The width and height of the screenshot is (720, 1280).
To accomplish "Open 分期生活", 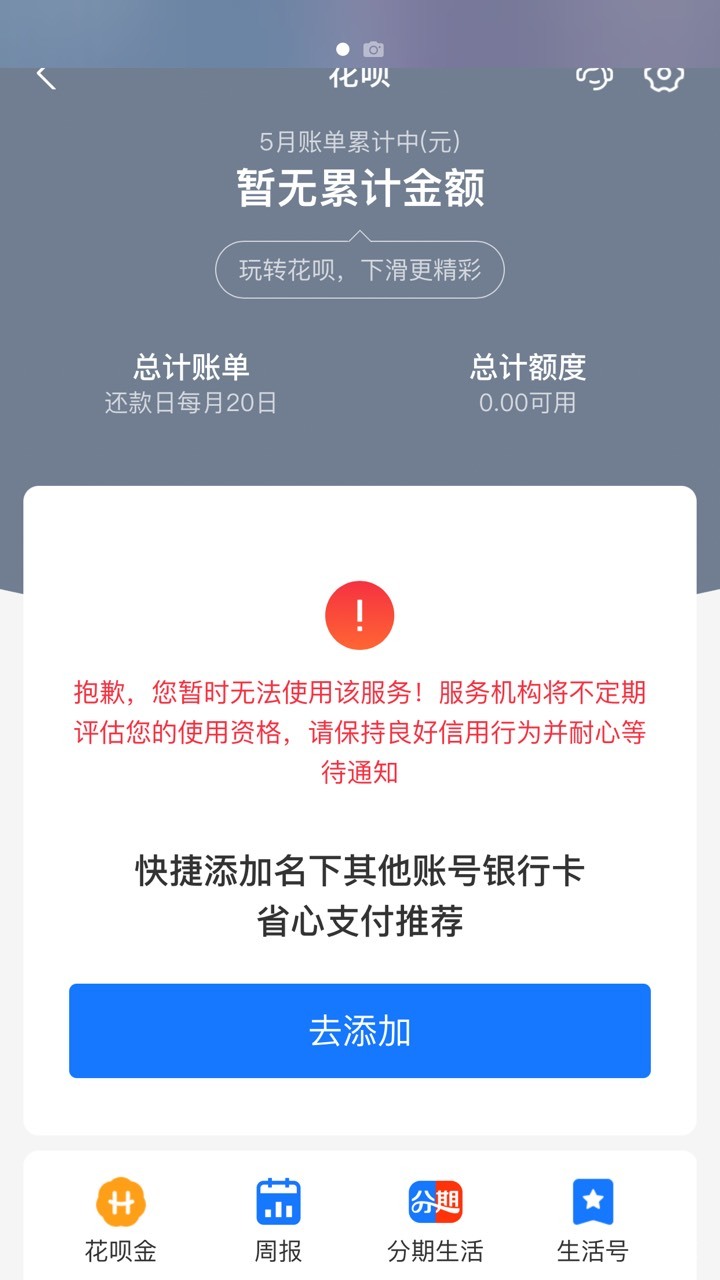I will pos(435,1221).
